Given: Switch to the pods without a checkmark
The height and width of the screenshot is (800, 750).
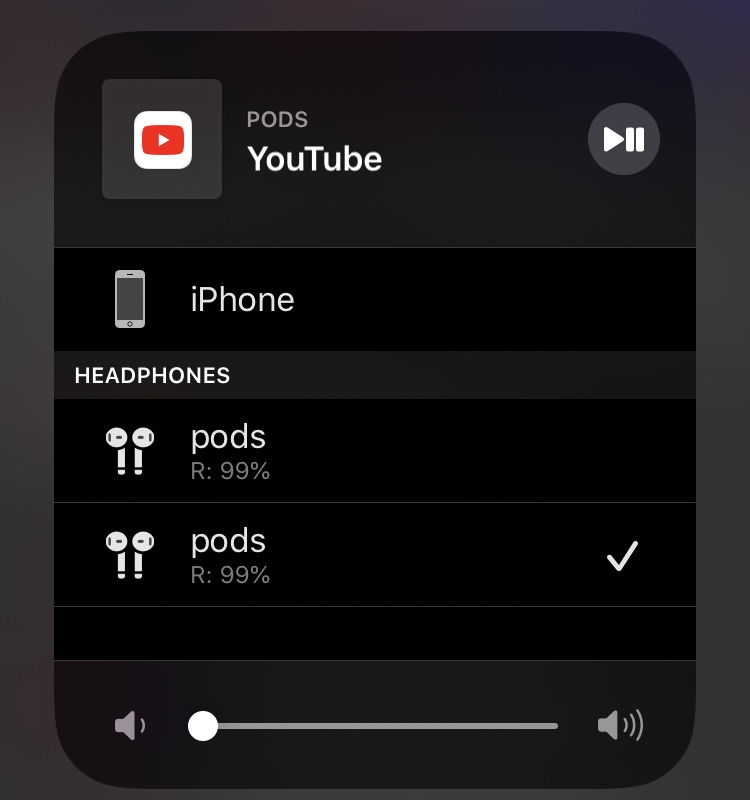Looking at the screenshot, I should 375,451.
